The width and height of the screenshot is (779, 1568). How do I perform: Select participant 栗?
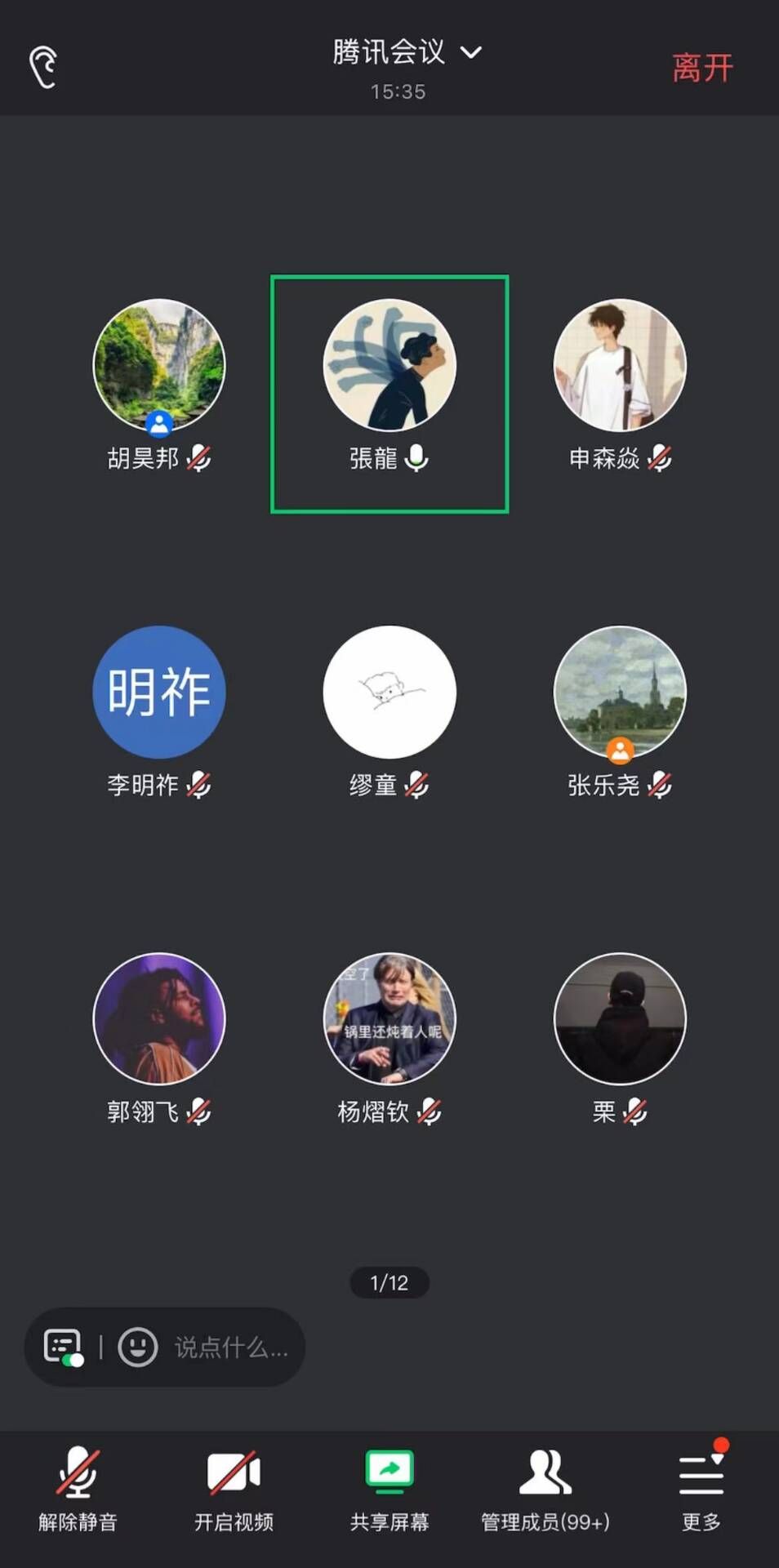click(x=620, y=1018)
